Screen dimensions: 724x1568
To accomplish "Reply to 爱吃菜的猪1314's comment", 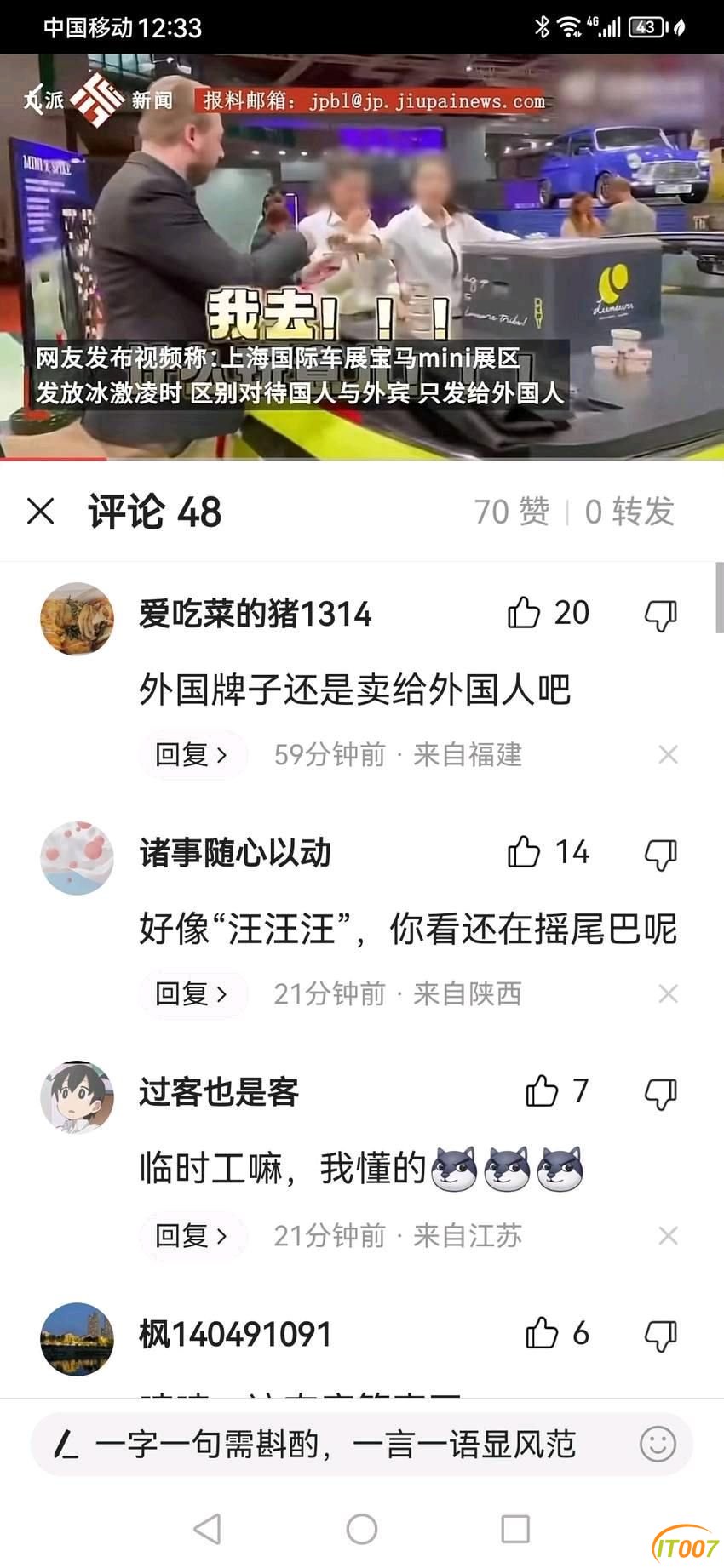I will click(192, 754).
